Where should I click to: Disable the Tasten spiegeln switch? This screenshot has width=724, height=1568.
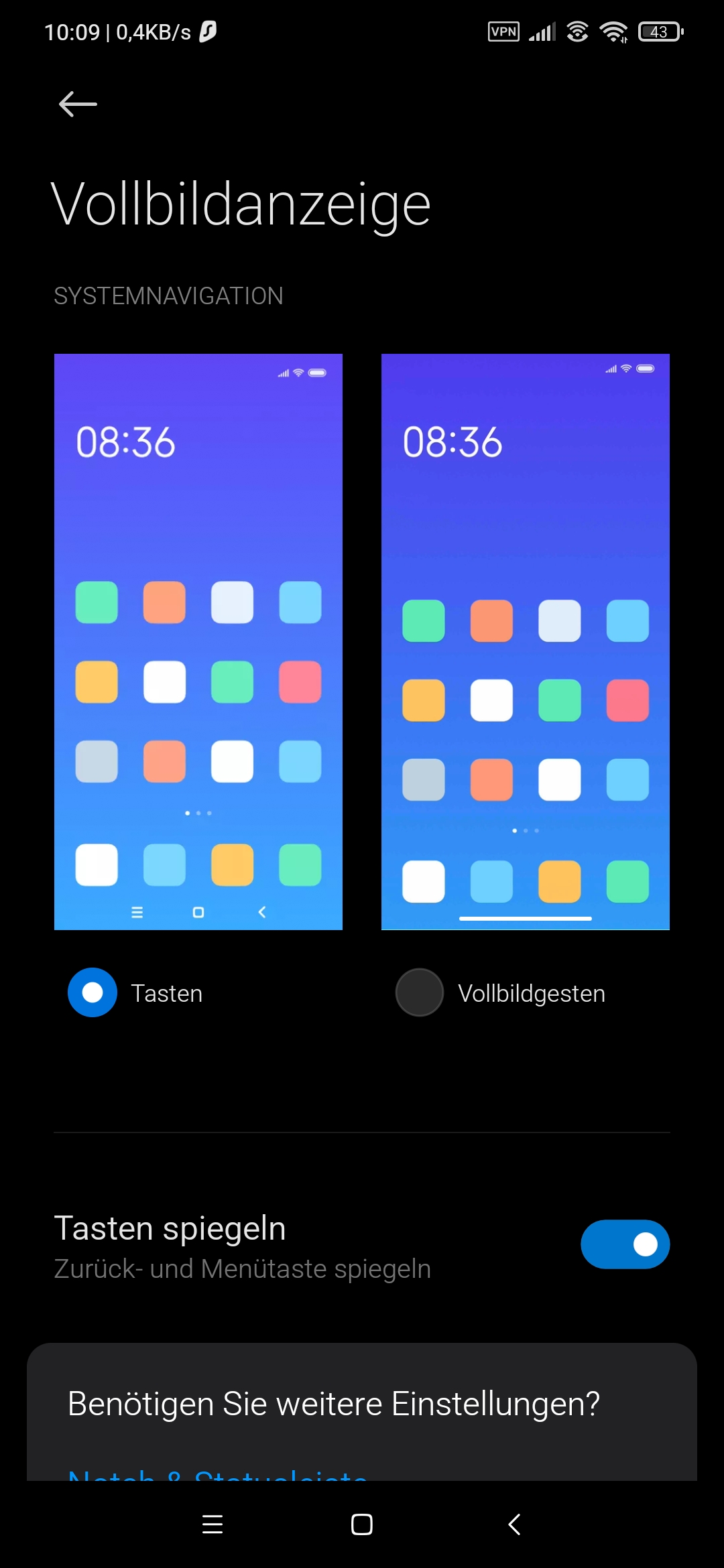(625, 1244)
